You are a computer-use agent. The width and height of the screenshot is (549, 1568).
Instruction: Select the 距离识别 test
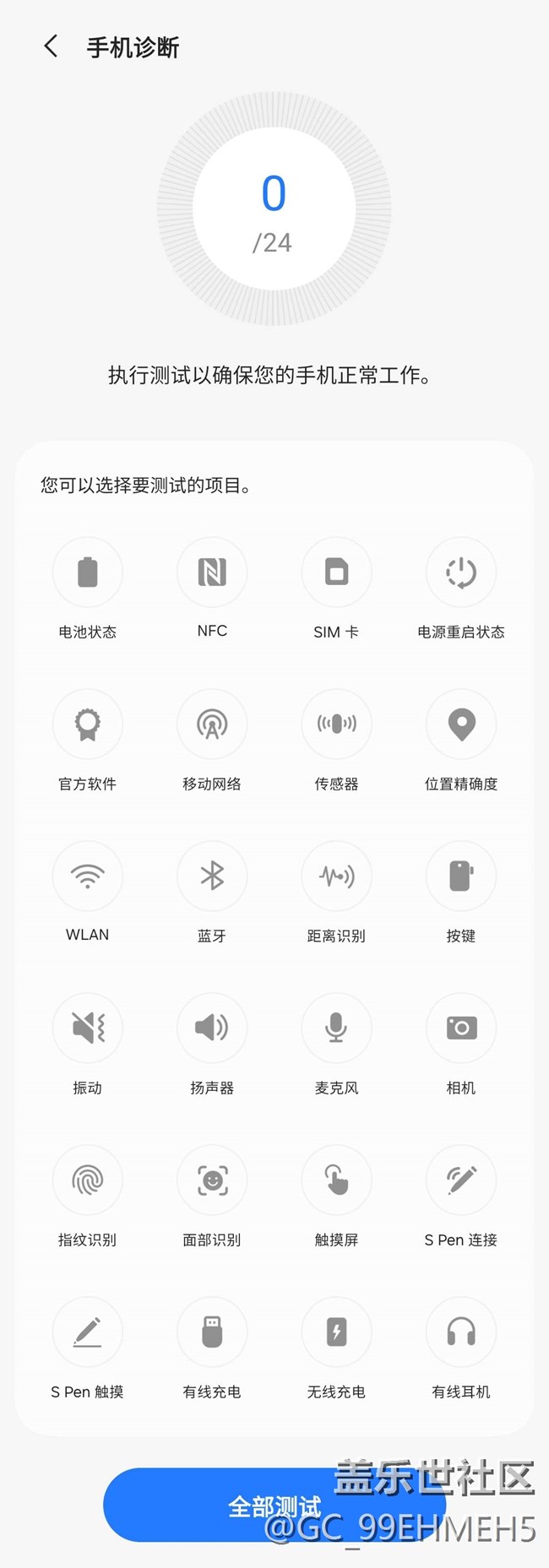(x=336, y=876)
